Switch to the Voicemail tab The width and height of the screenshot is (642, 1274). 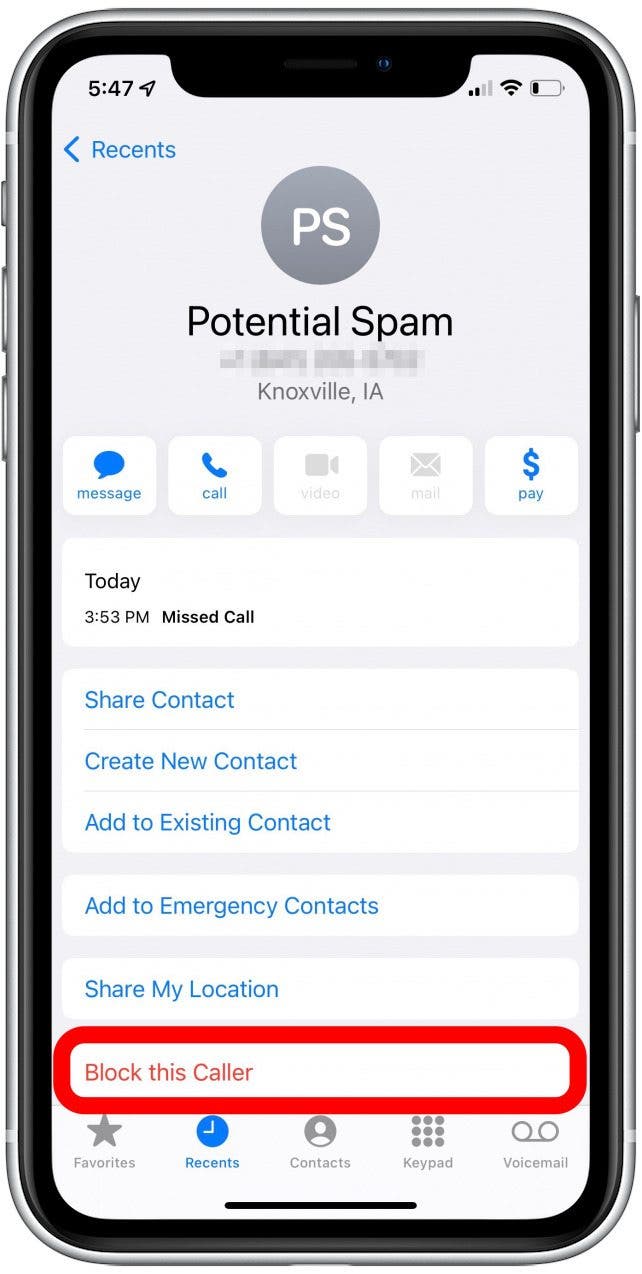[x=535, y=1141]
